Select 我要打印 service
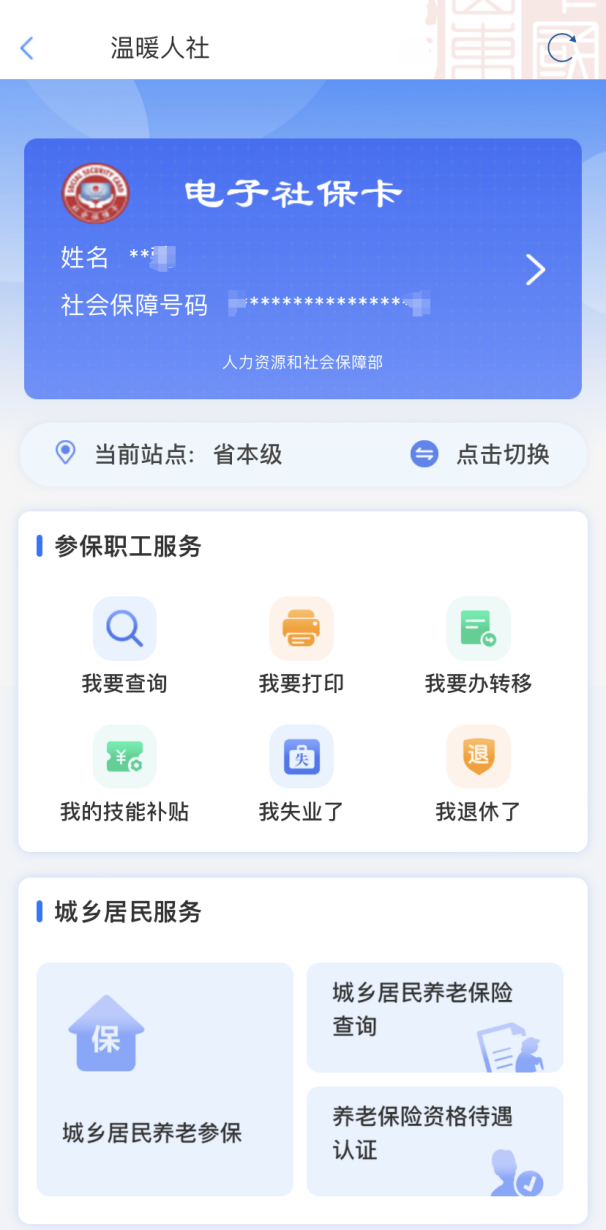The image size is (606, 1230). (301, 644)
